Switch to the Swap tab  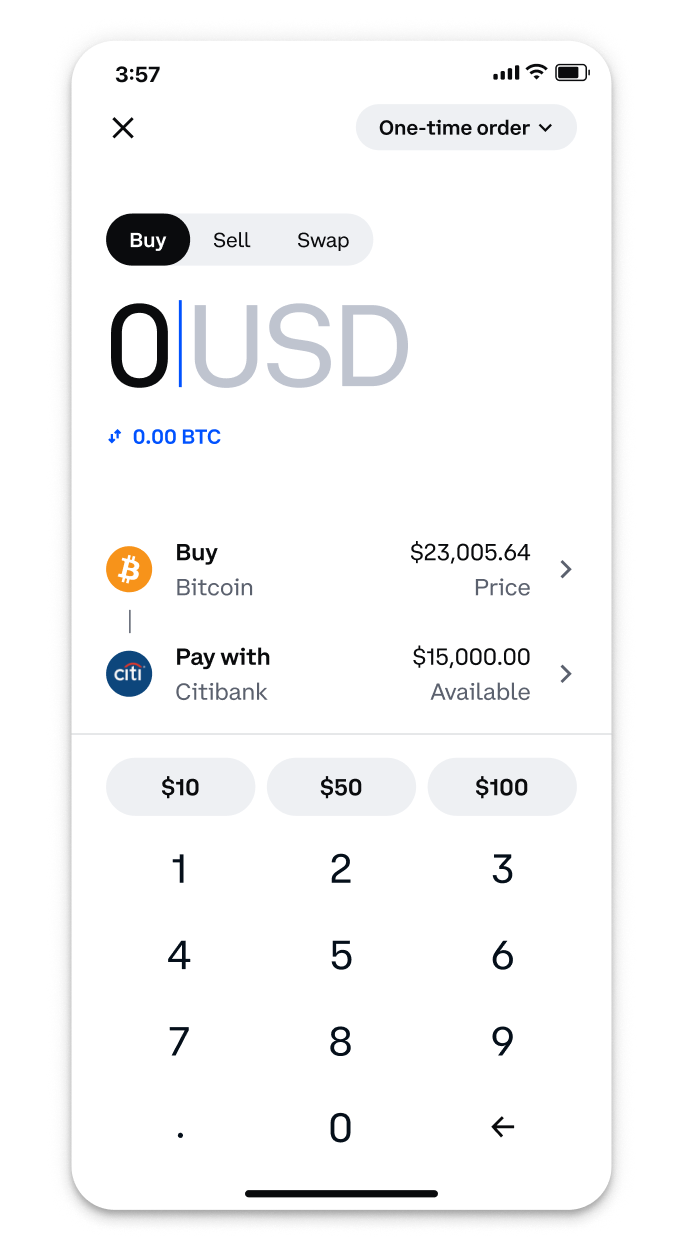(323, 240)
